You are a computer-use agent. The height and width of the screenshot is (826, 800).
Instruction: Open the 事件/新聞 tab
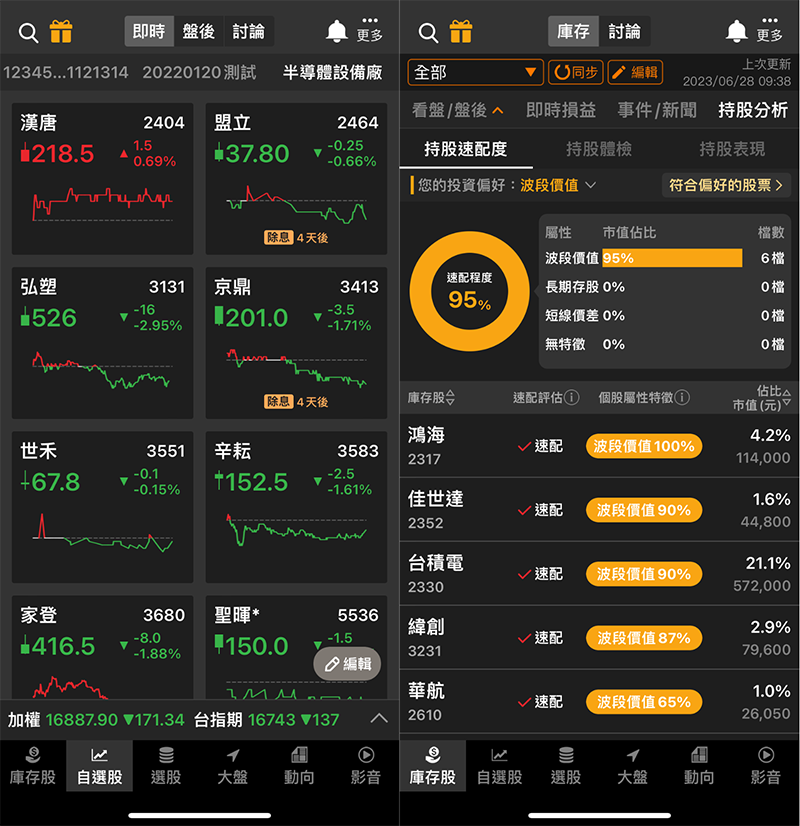[657, 110]
